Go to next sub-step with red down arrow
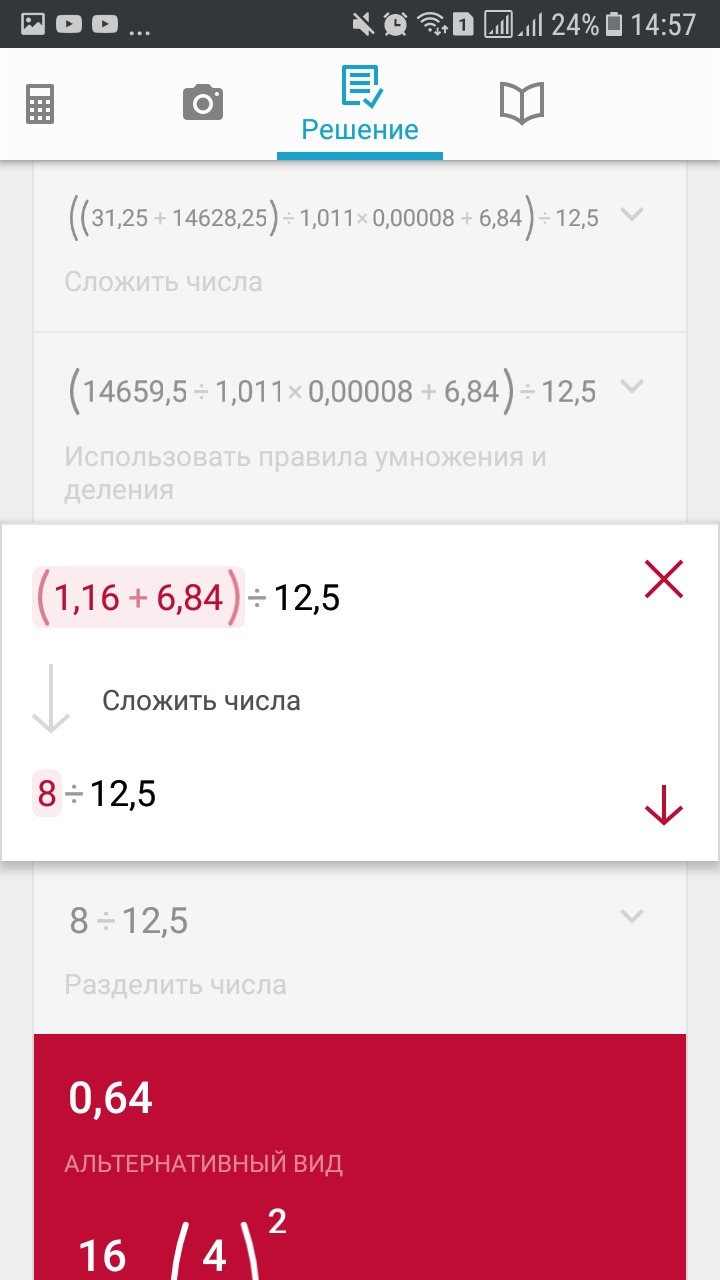The image size is (720, 1280). (664, 804)
